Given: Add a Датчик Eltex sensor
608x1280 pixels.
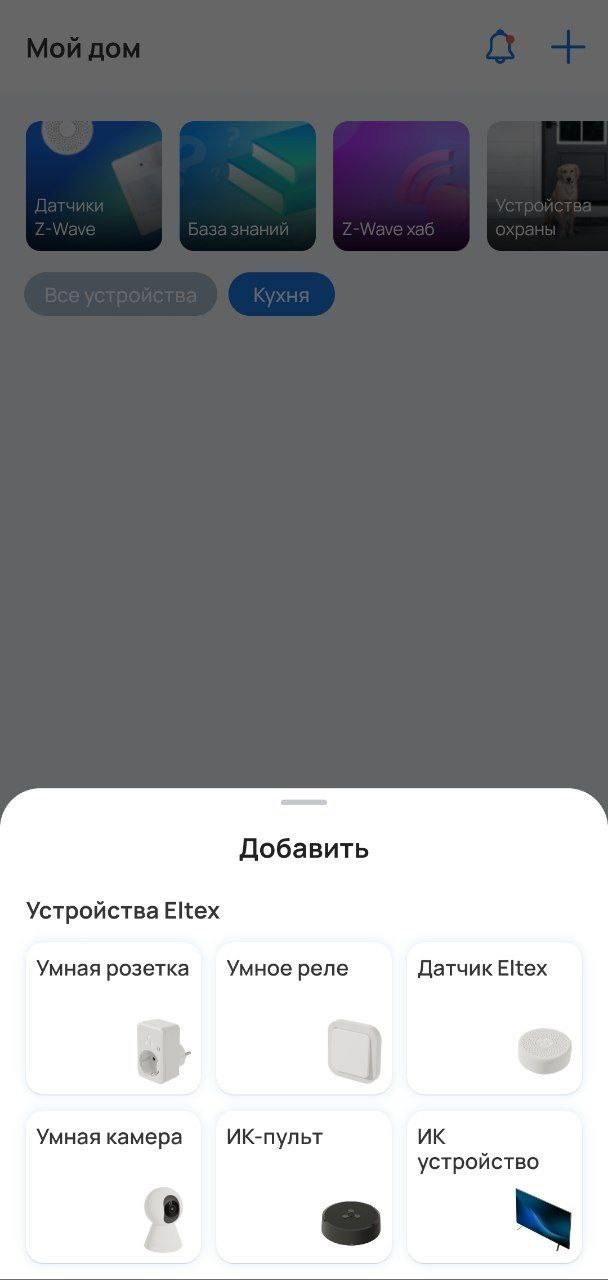Looking at the screenshot, I should 494,1017.
